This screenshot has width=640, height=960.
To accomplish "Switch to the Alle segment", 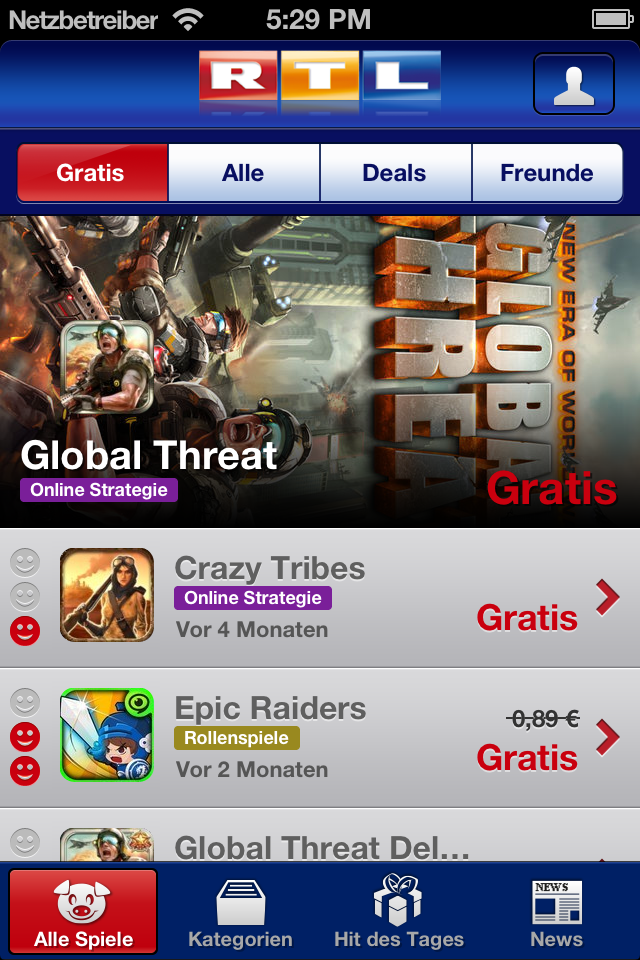I will coord(243,173).
